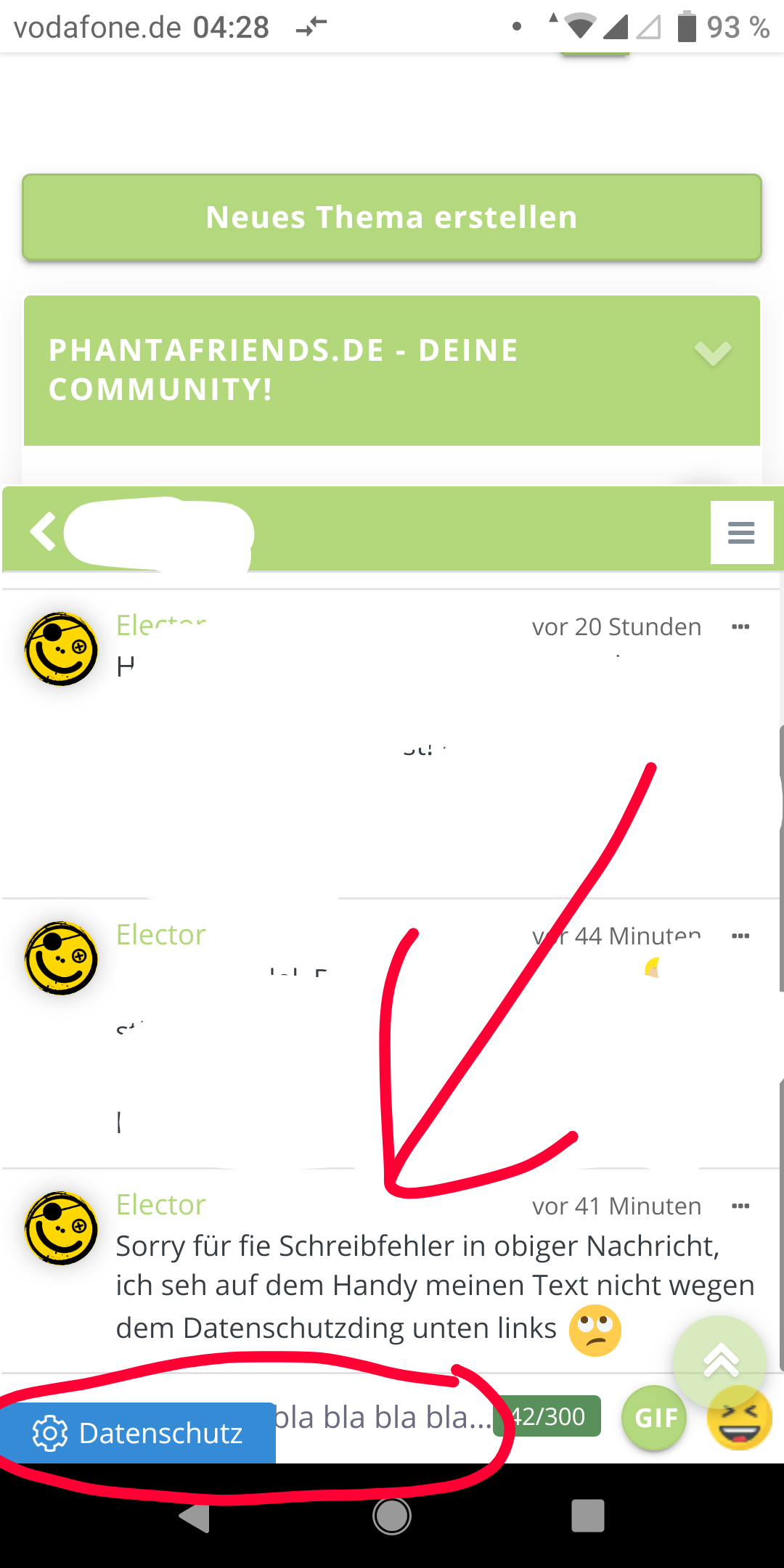Focus the chat message text field
Screen dimensions: 784x1568
(381, 1418)
